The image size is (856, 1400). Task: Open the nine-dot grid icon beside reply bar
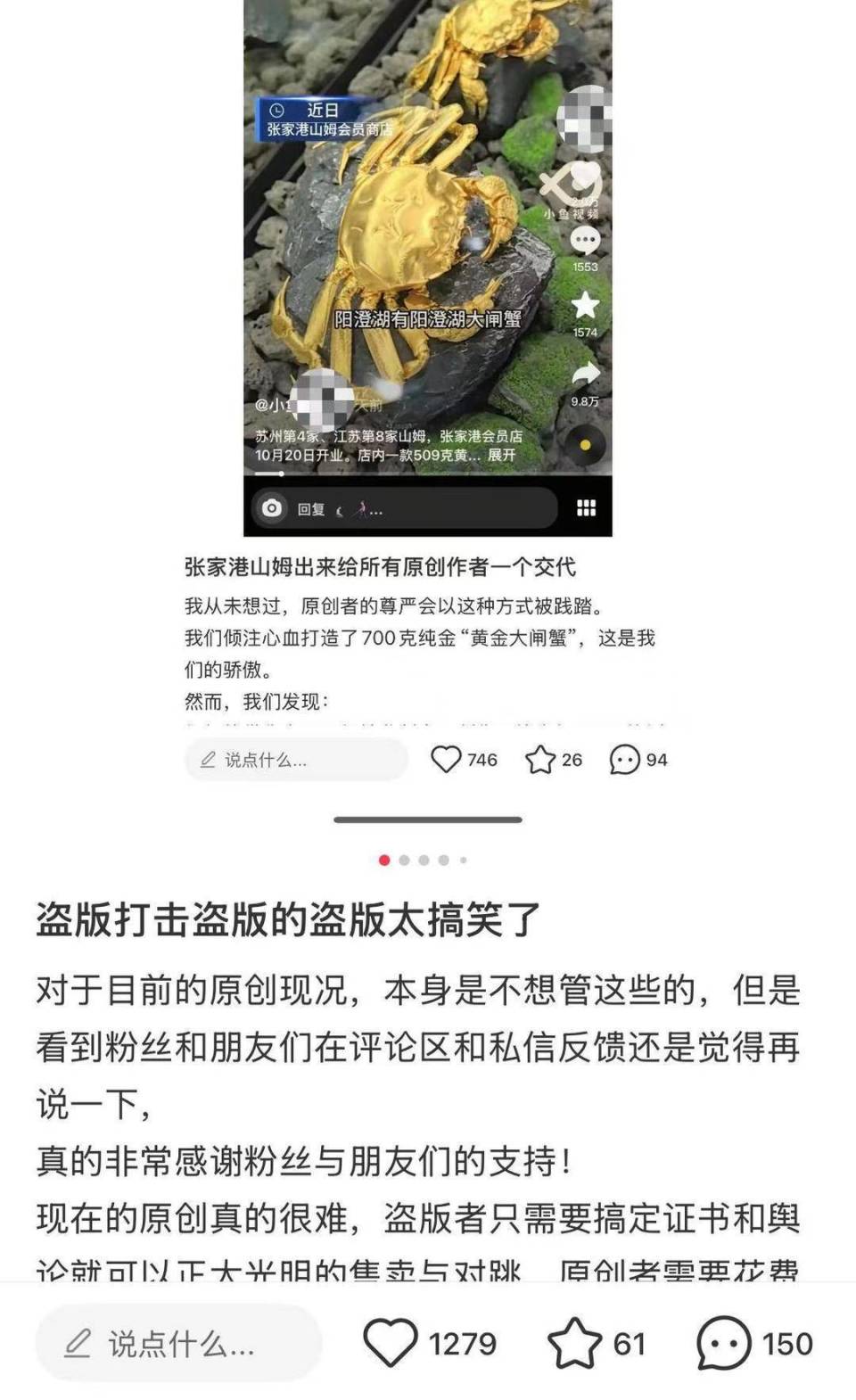click(587, 506)
